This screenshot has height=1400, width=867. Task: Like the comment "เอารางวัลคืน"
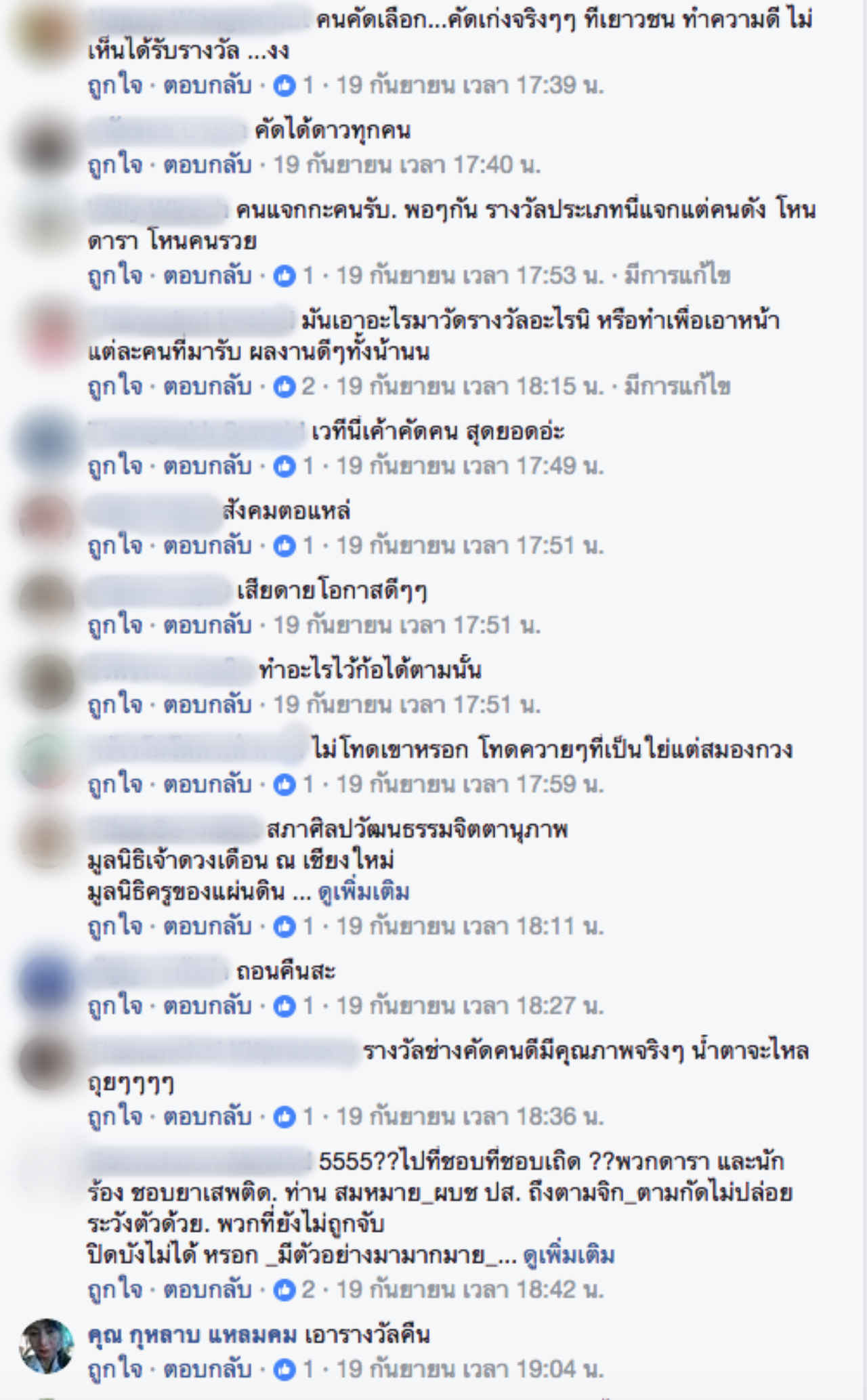pyautogui.click(x=115, y=1370)
